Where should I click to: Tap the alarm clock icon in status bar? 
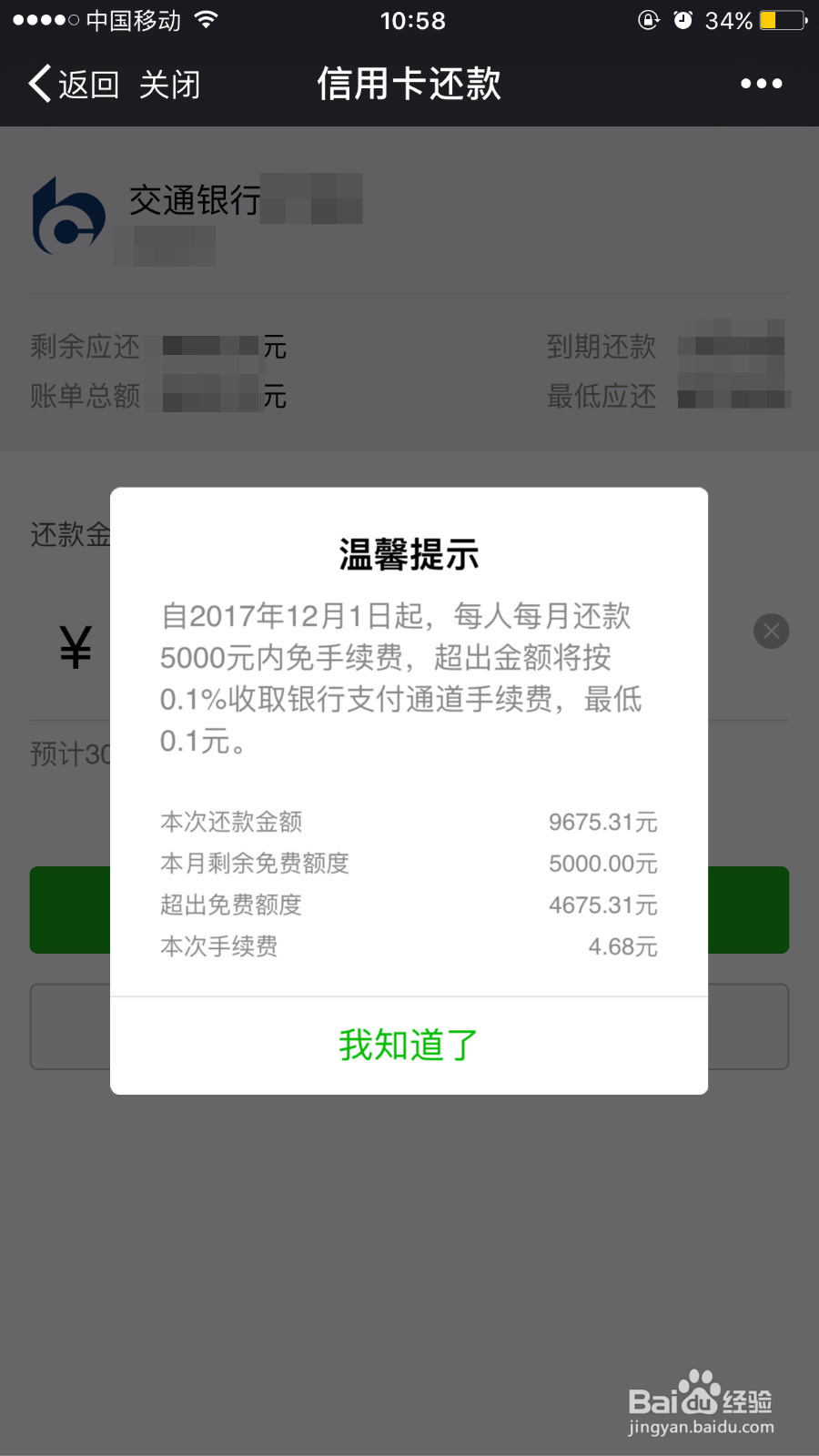click(682, 19)
